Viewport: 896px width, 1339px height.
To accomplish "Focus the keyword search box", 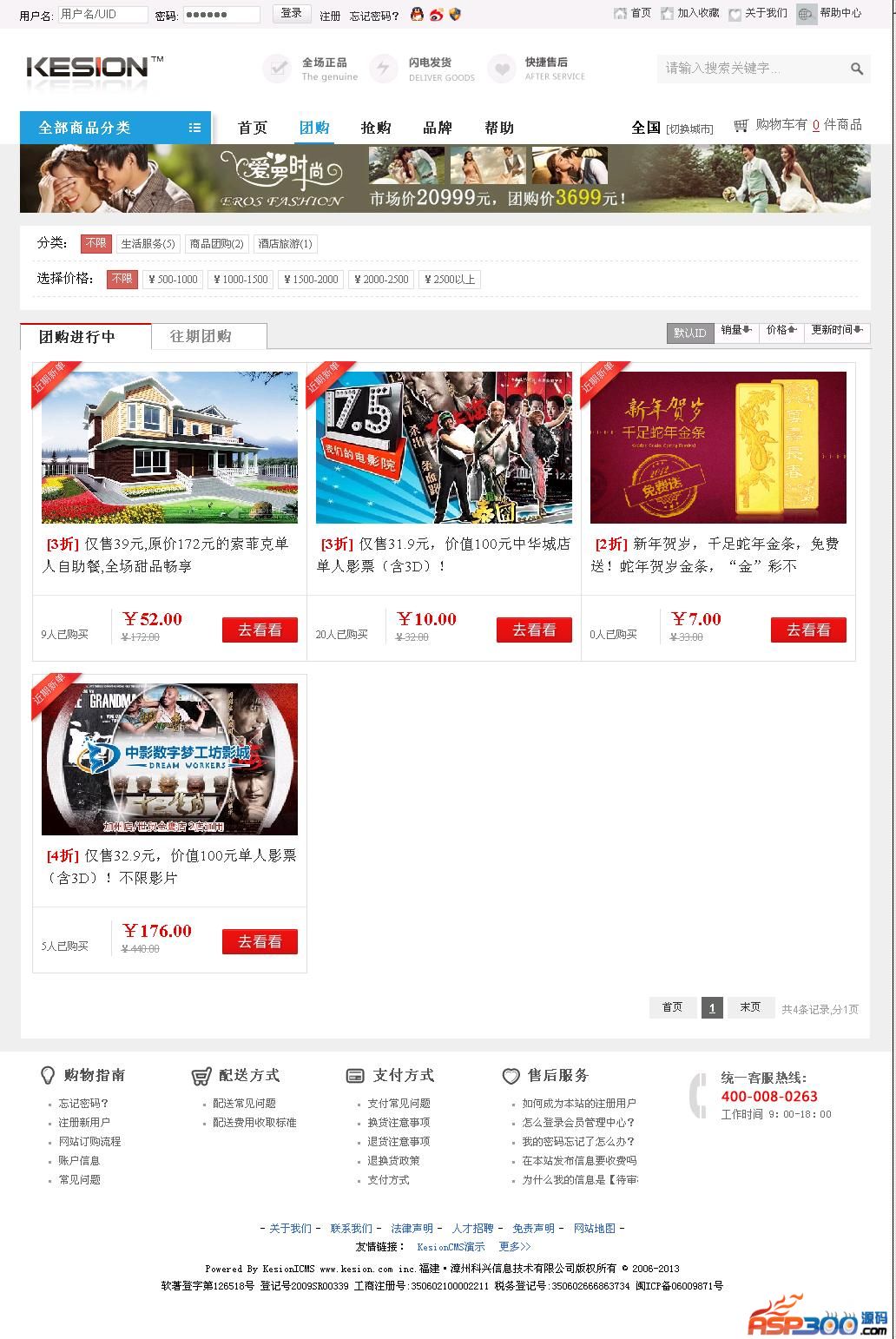I will point(747,68).
